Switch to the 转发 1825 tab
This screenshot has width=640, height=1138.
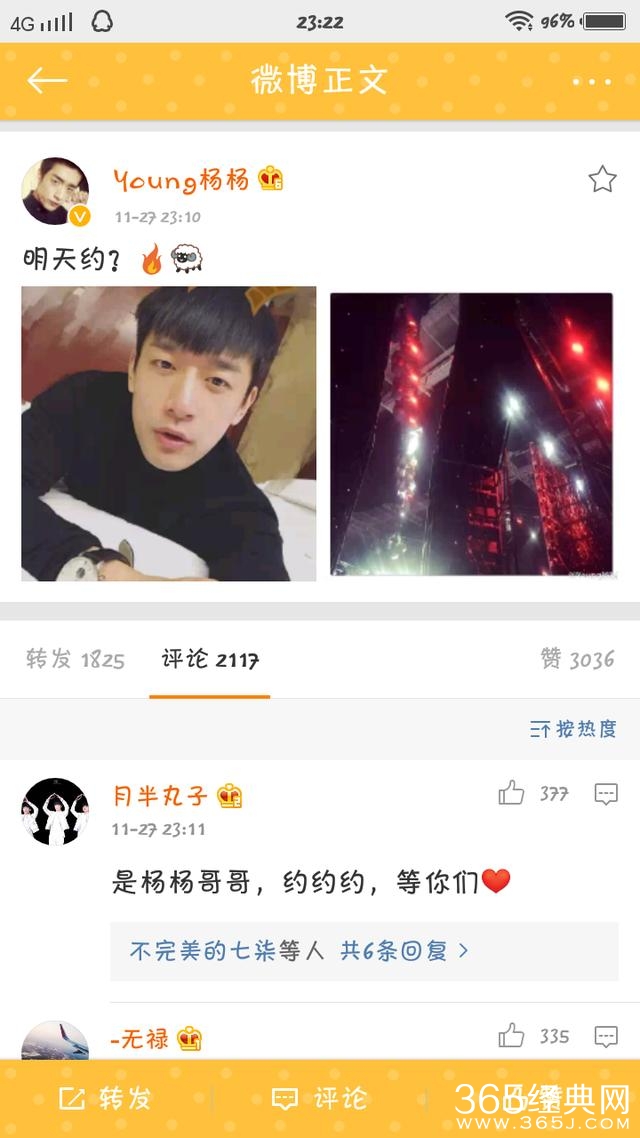tap(75, 659)
